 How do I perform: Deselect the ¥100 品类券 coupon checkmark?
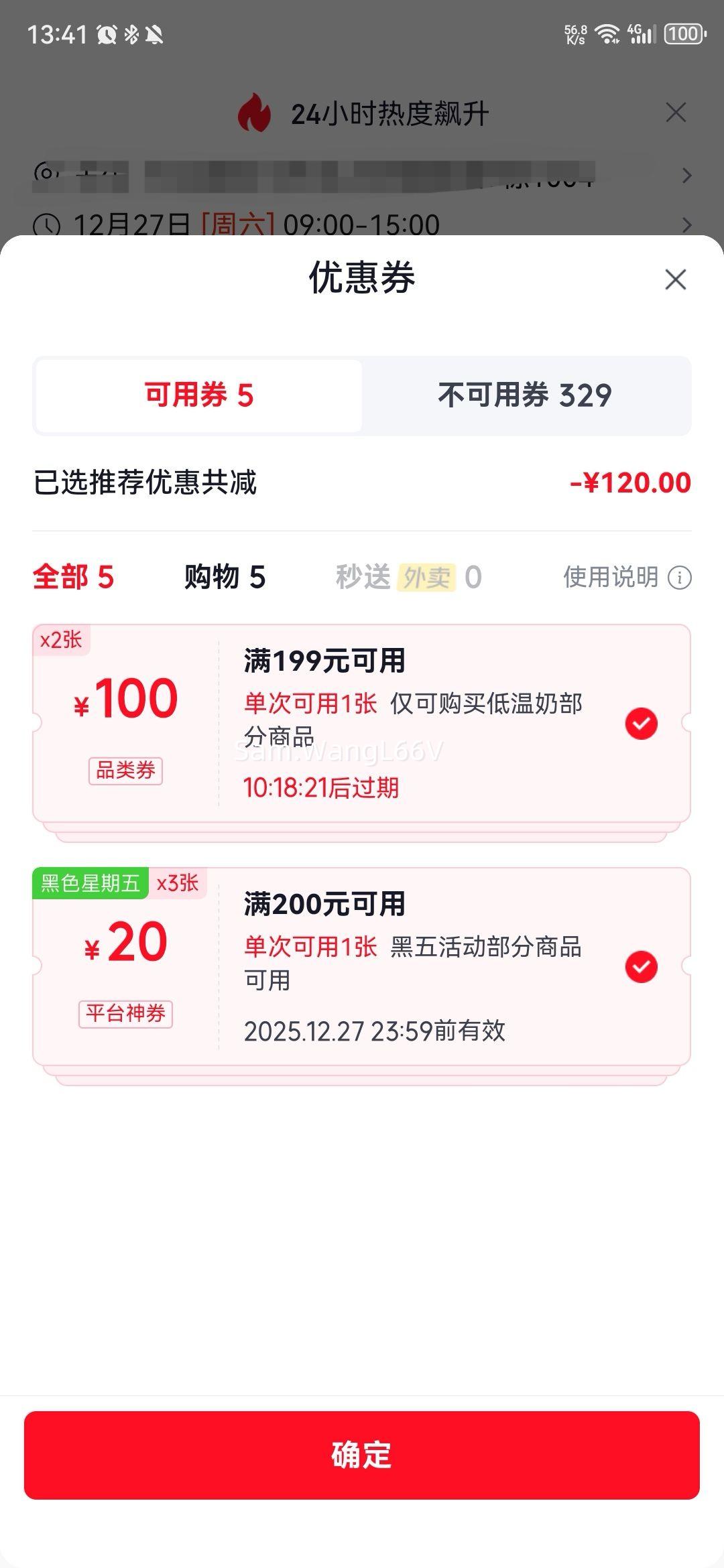pos(642,722)
